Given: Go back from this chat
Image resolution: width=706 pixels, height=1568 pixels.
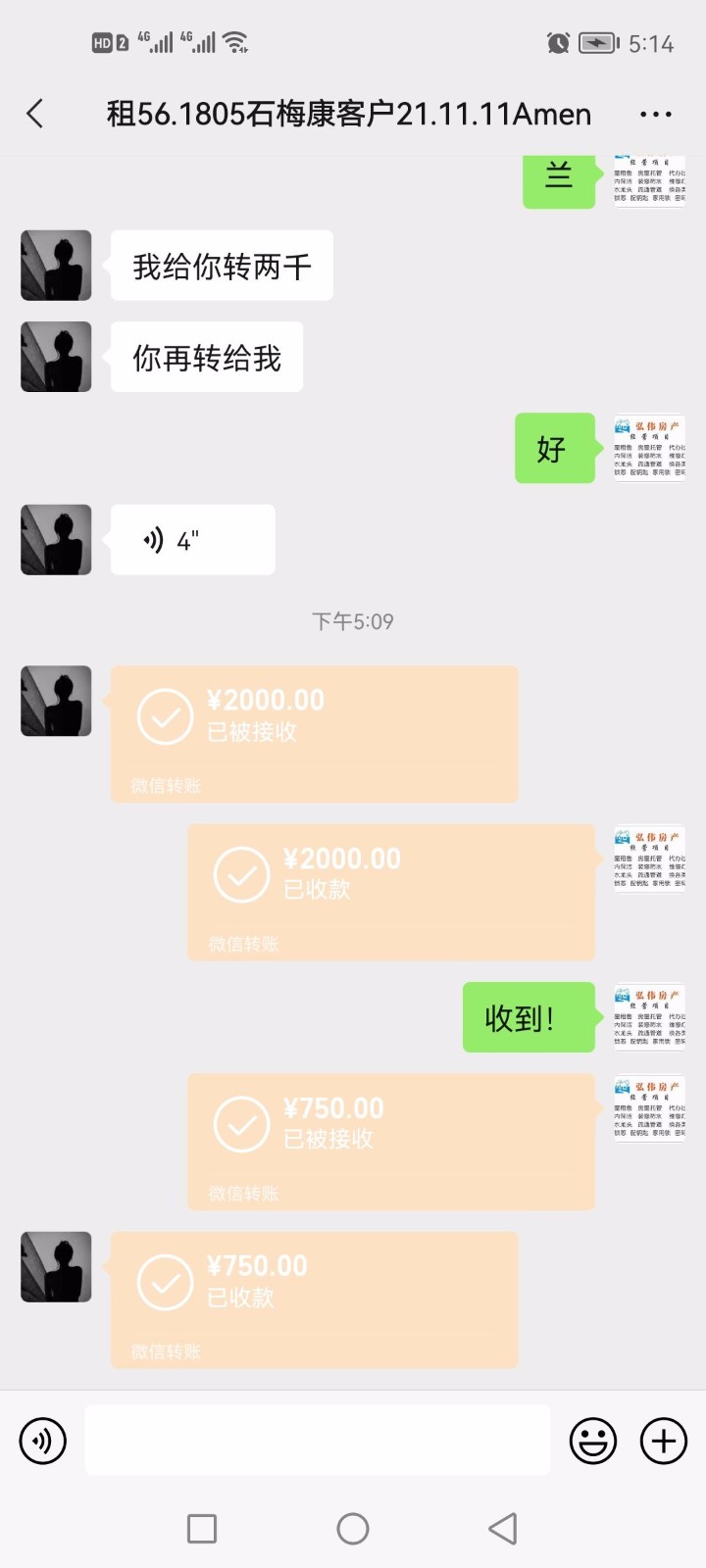Looking at the screenshot, I should pyautogui.click(x=35, y=114).
